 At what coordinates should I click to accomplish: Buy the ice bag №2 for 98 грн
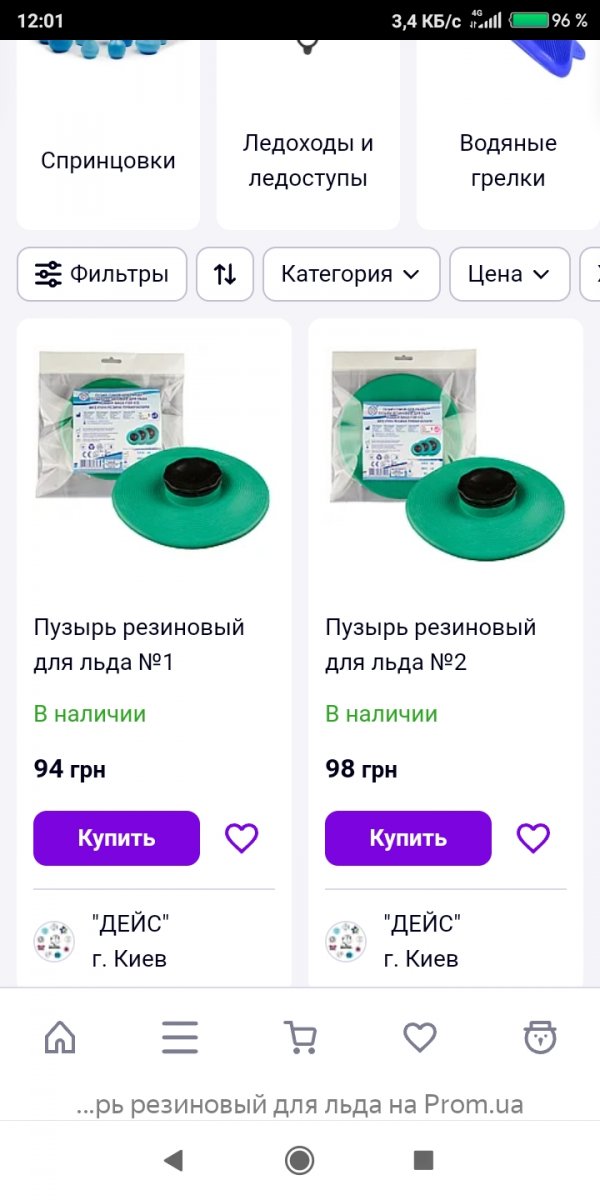(x=408, y=838)
